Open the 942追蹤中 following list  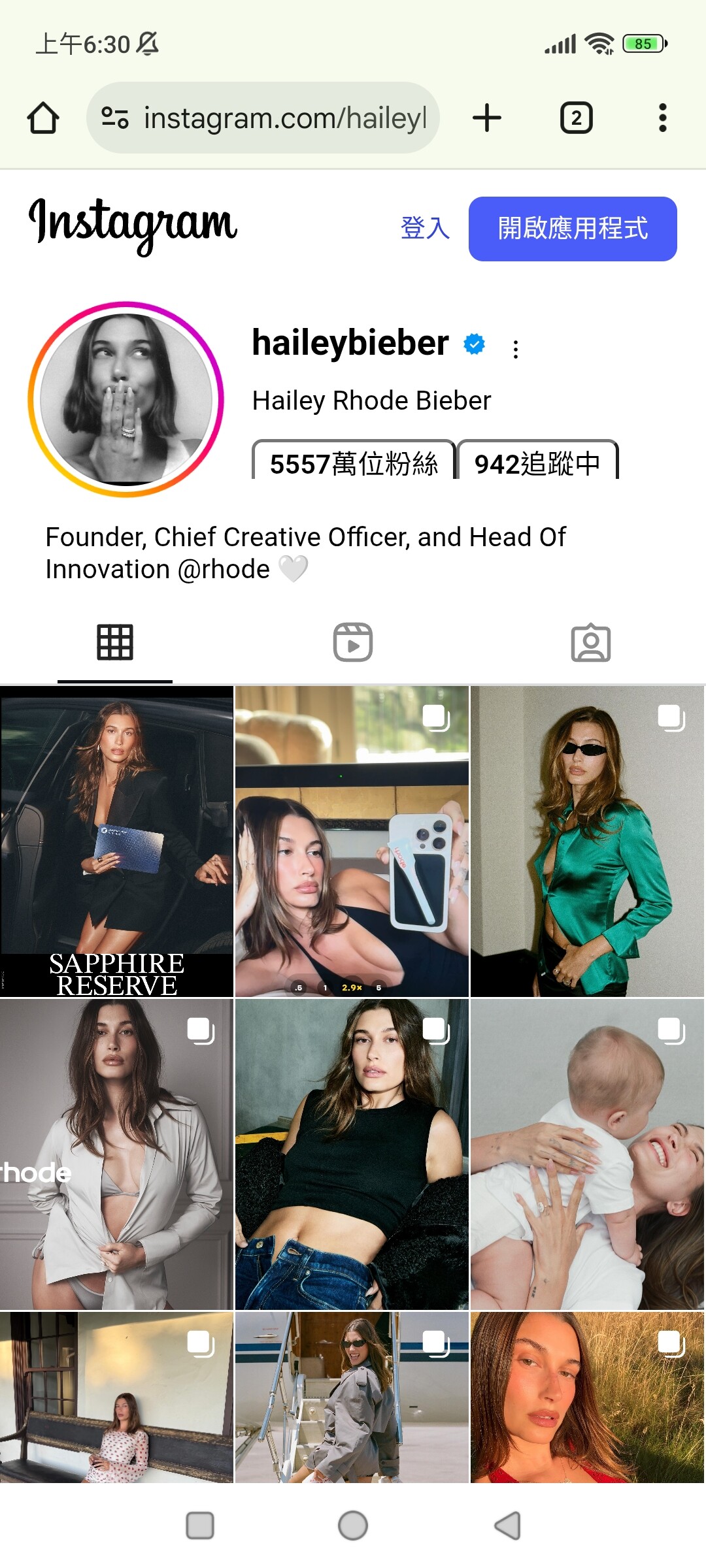coord(537,464)
